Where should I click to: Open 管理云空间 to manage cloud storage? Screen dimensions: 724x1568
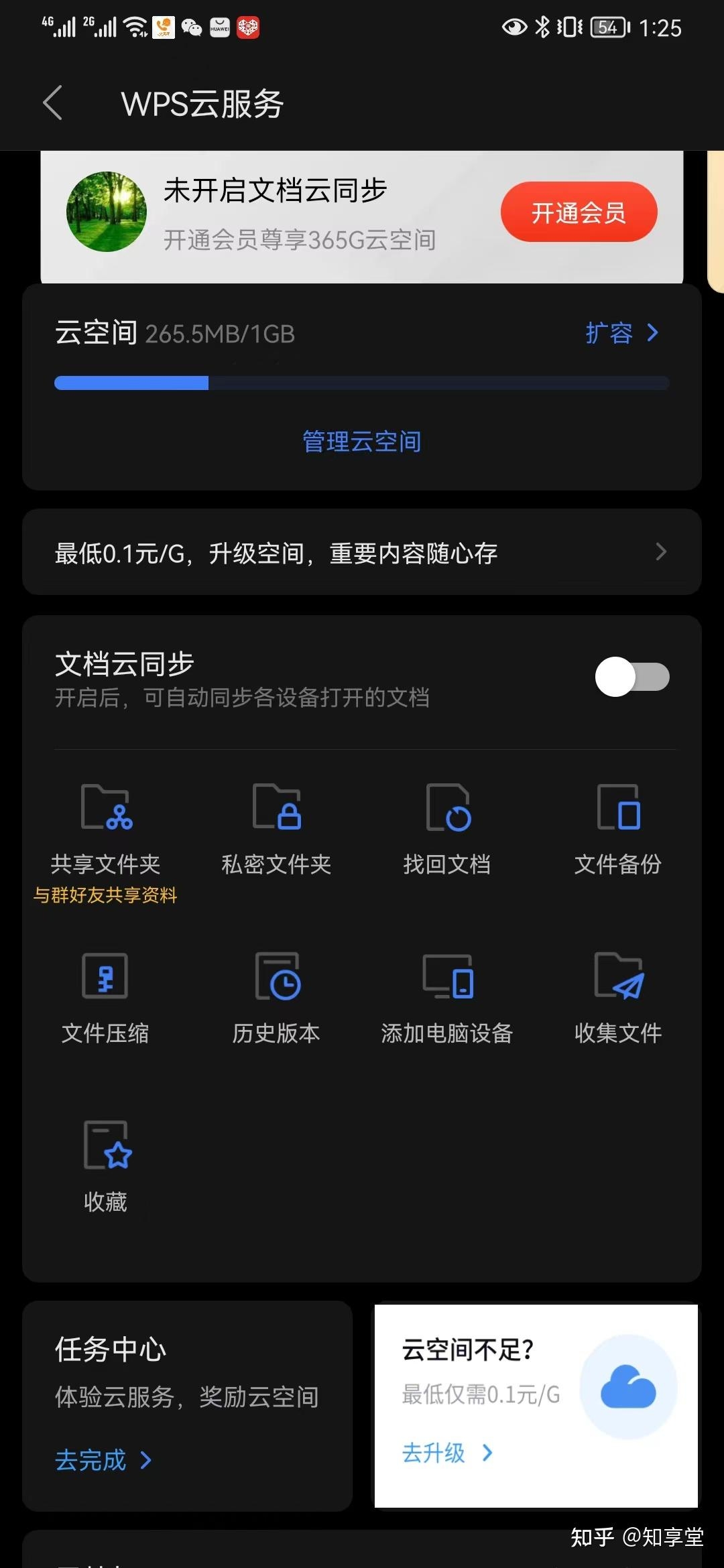point(361,441)
